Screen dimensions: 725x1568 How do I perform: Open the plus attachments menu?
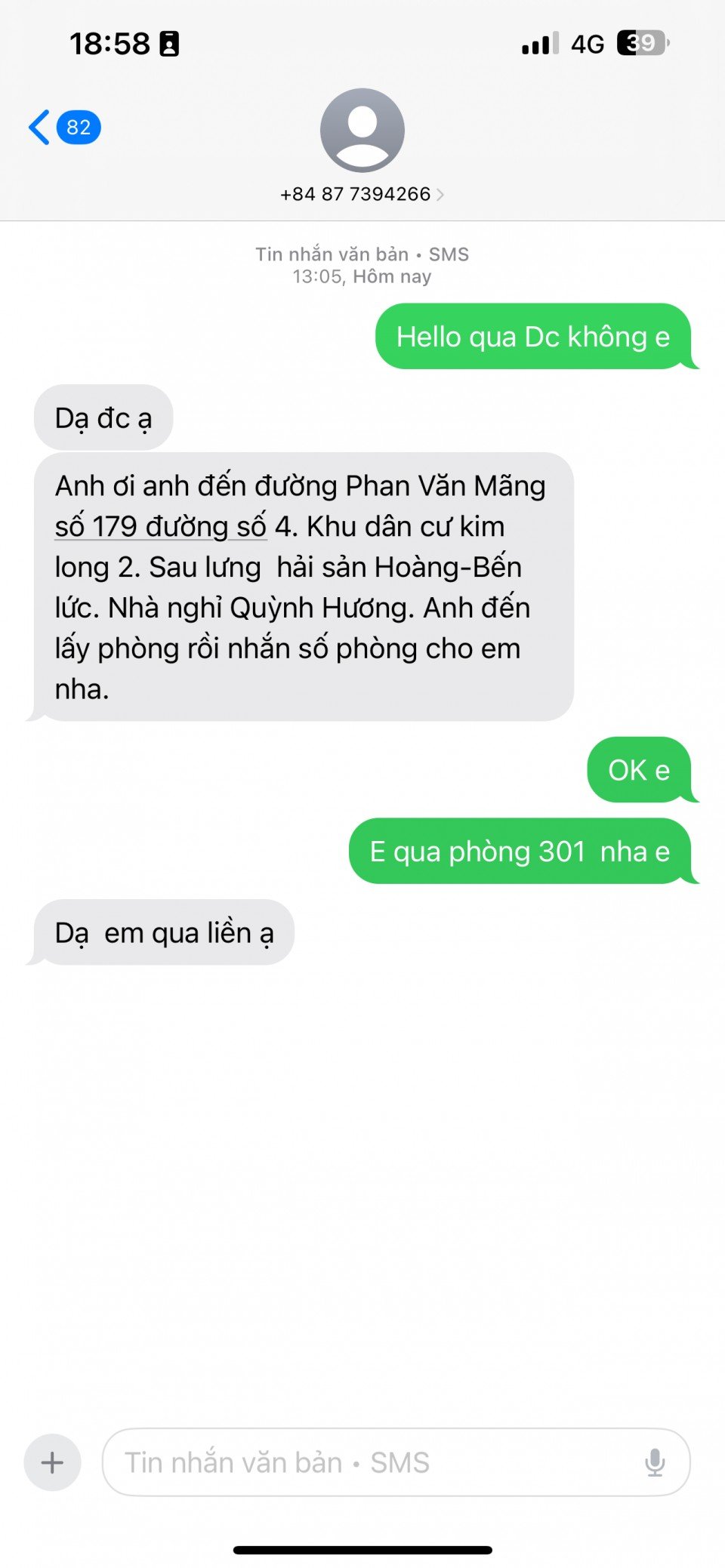(52, 1462)
